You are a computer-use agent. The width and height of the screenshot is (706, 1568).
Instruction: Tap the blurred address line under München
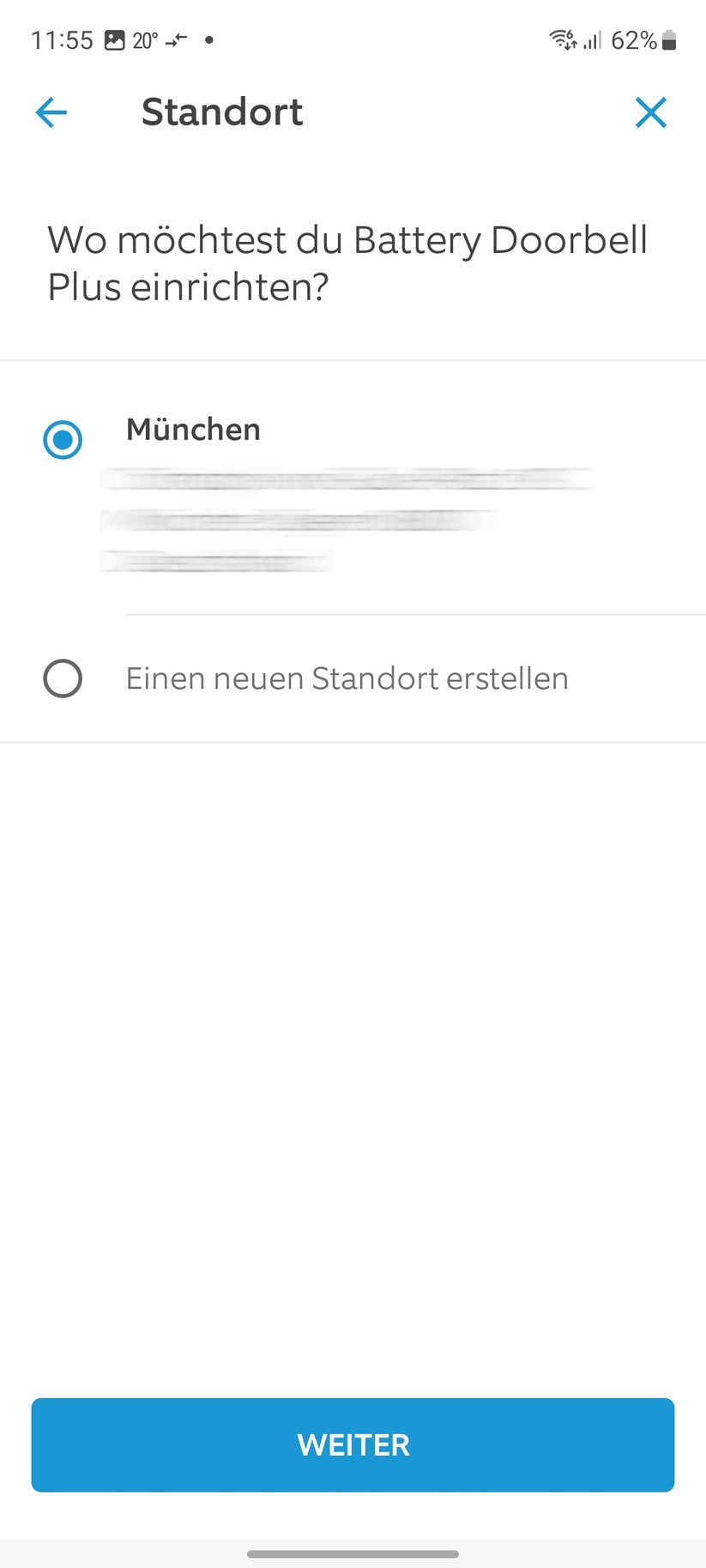[343, 479]
